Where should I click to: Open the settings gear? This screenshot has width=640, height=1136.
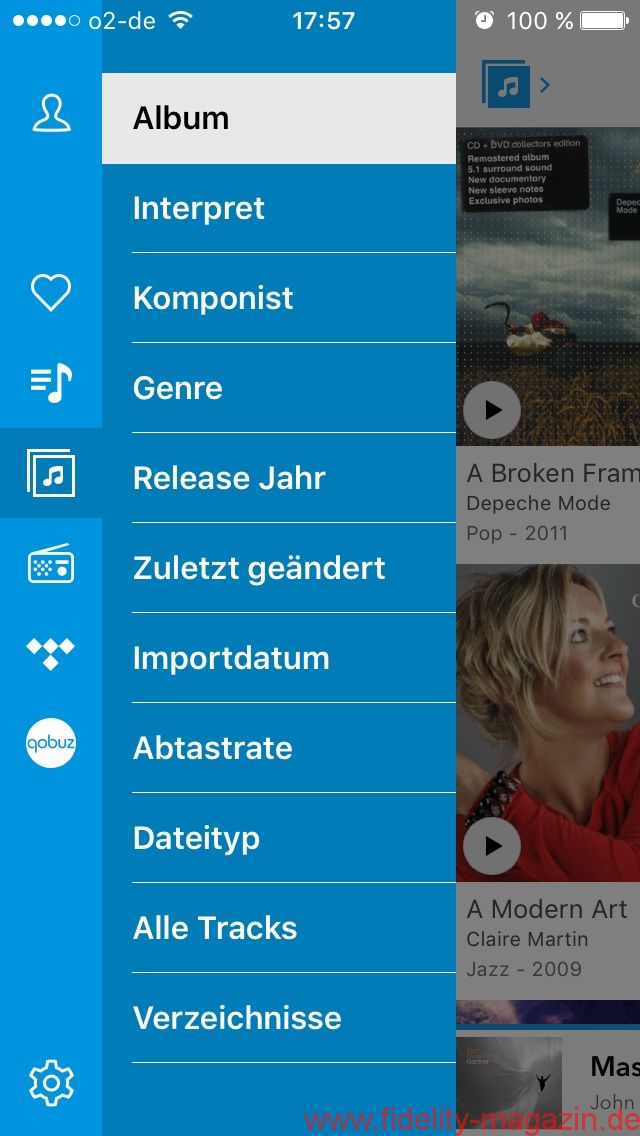coord(51,1083)
